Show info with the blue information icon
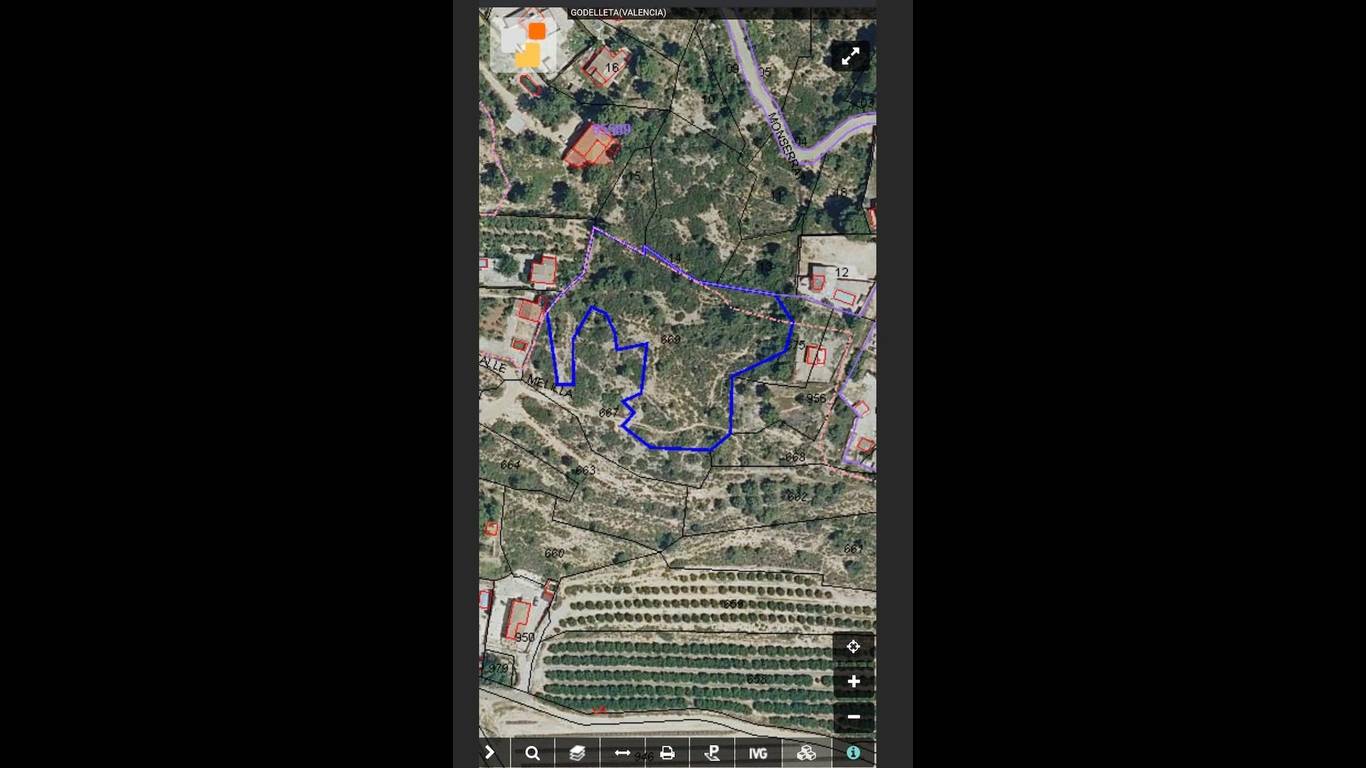The image size is (1366, 768). [x=853, y=753]
